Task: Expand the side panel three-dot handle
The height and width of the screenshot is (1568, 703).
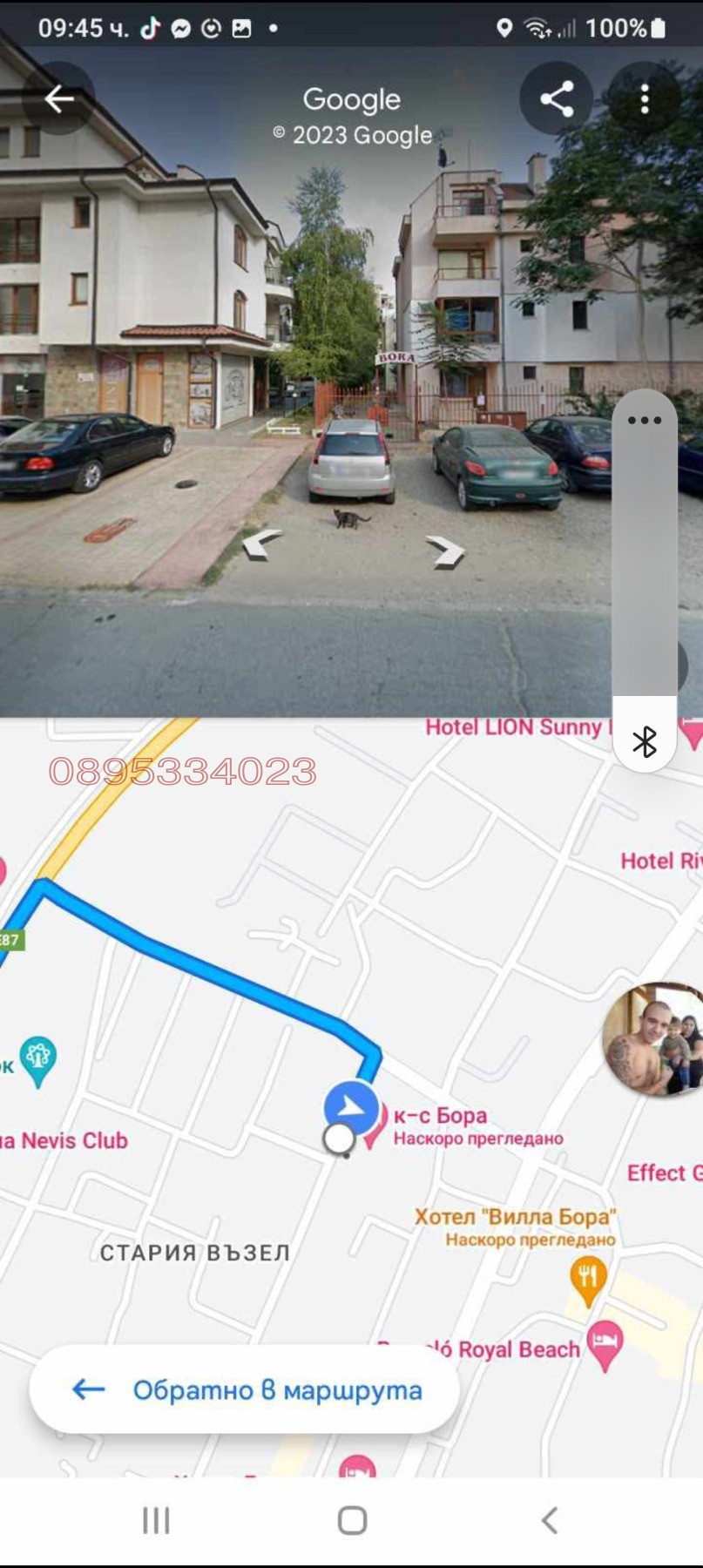Action: tap(645, 421)
